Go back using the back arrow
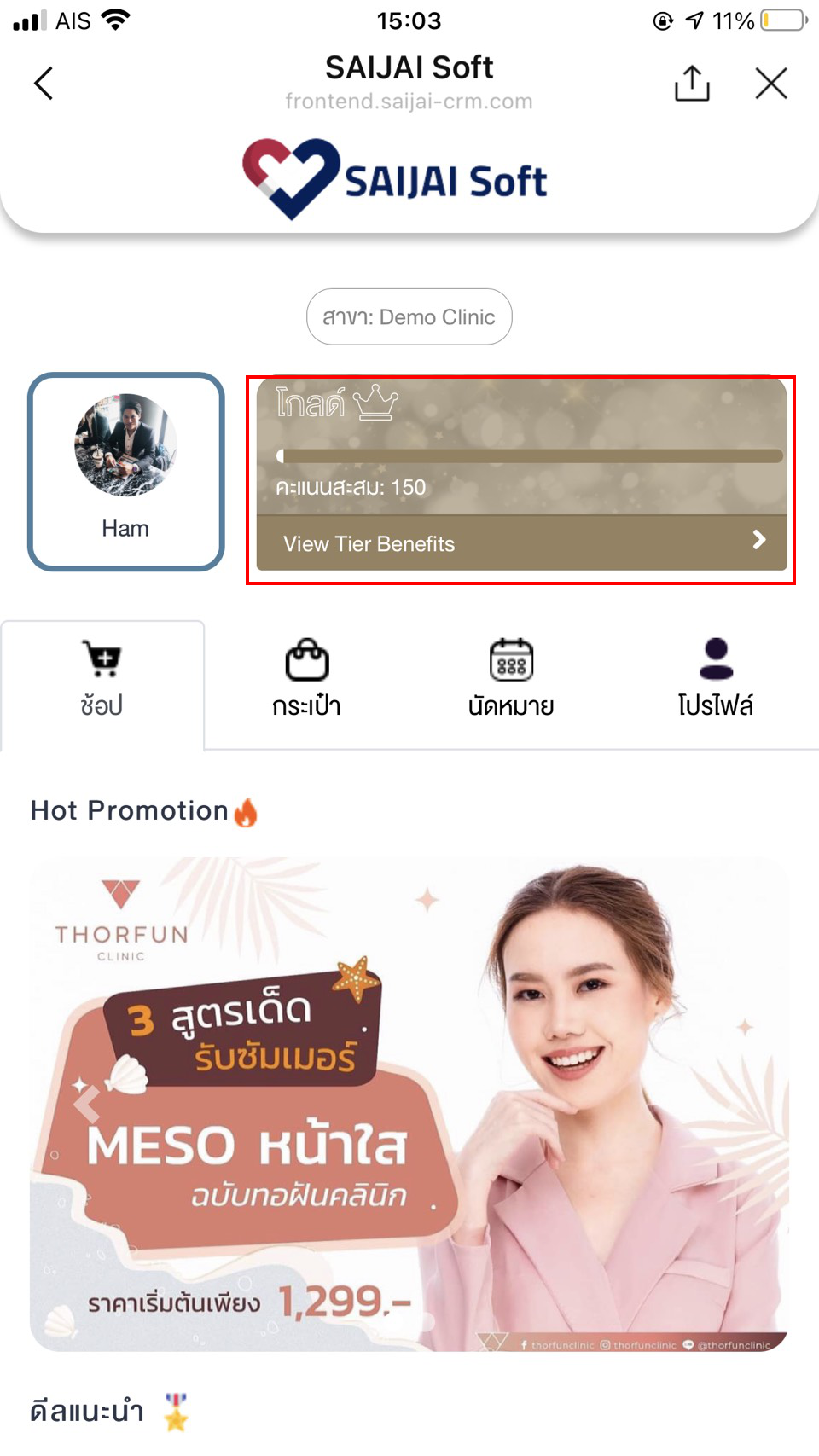This screenshot has height=1456, width=819. click(44, 84)
